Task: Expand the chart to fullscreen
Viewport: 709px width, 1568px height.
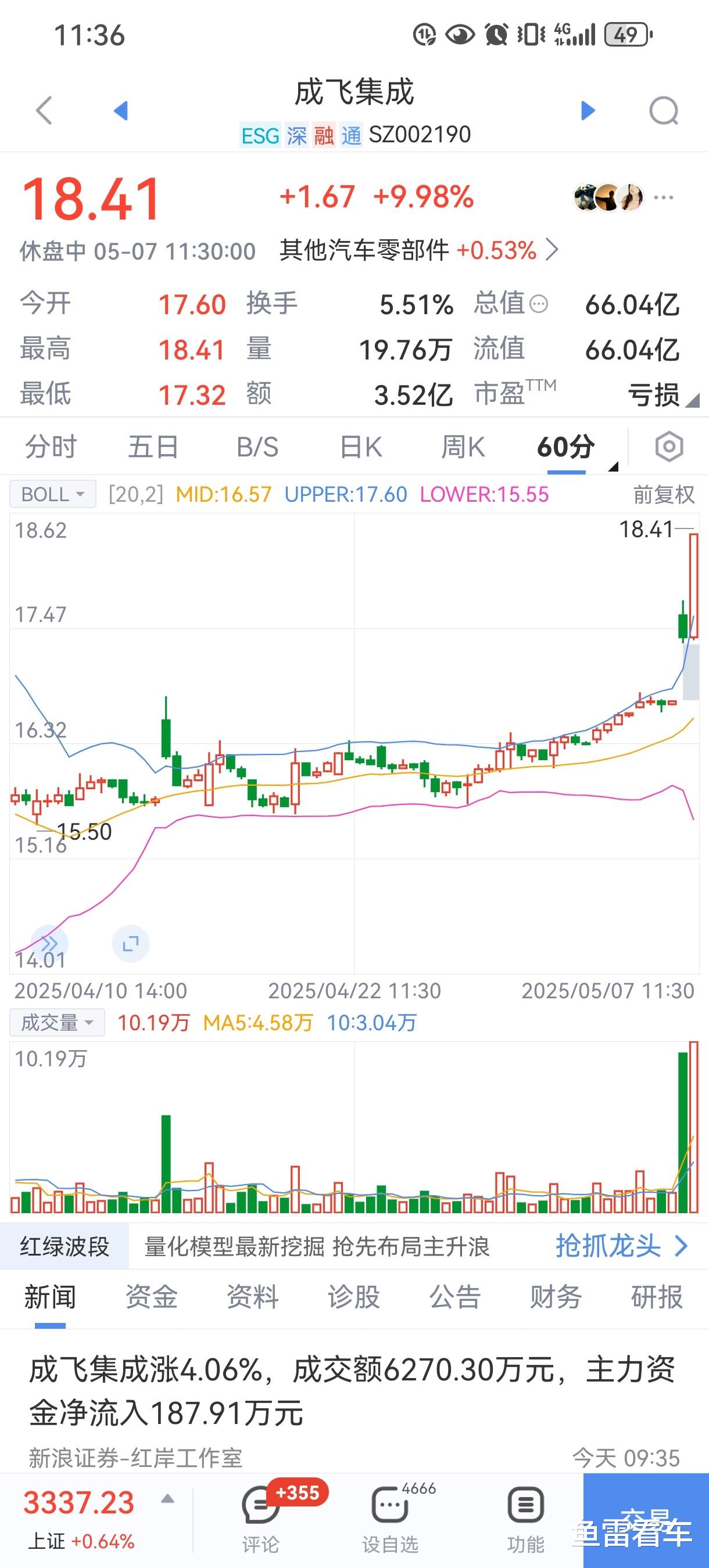Action: tap(130, 944)
